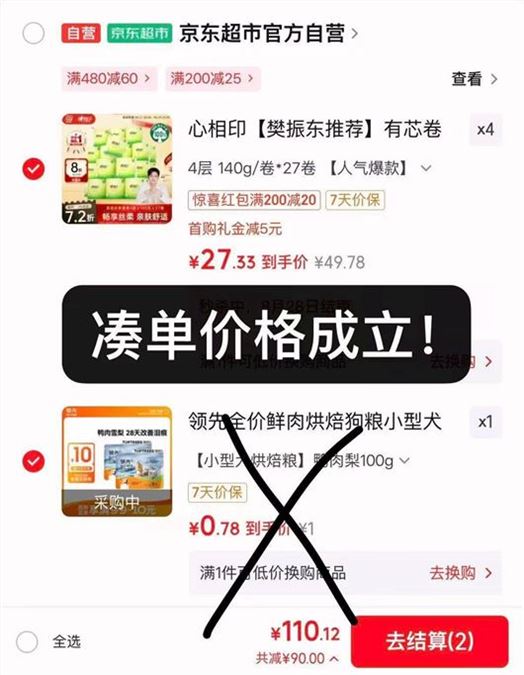Image resolution: width=524 pixels, height=675 pixels.
Task: Open the 满200减25 promotion chip
Action: pos(213,79)
